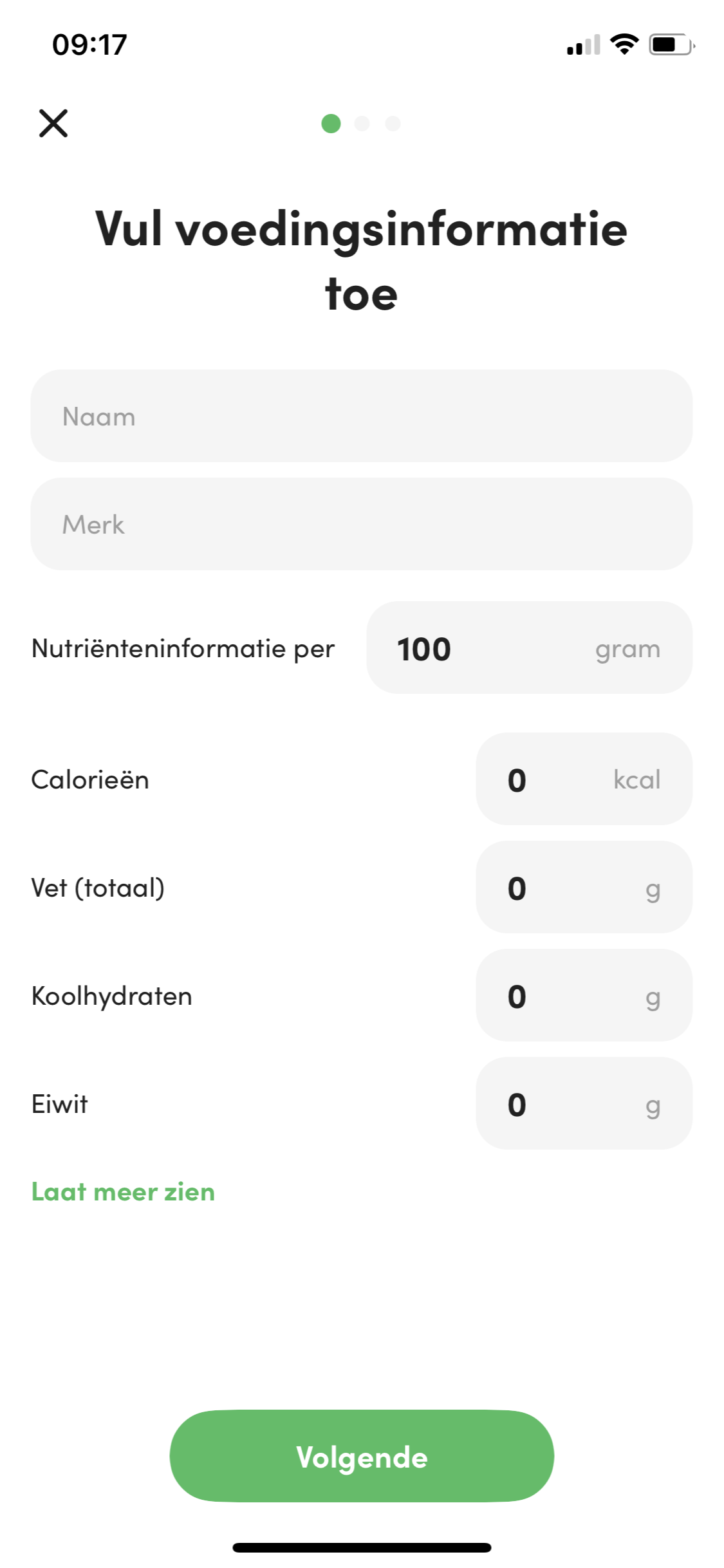Tap the Naam text field

(361, 416)
